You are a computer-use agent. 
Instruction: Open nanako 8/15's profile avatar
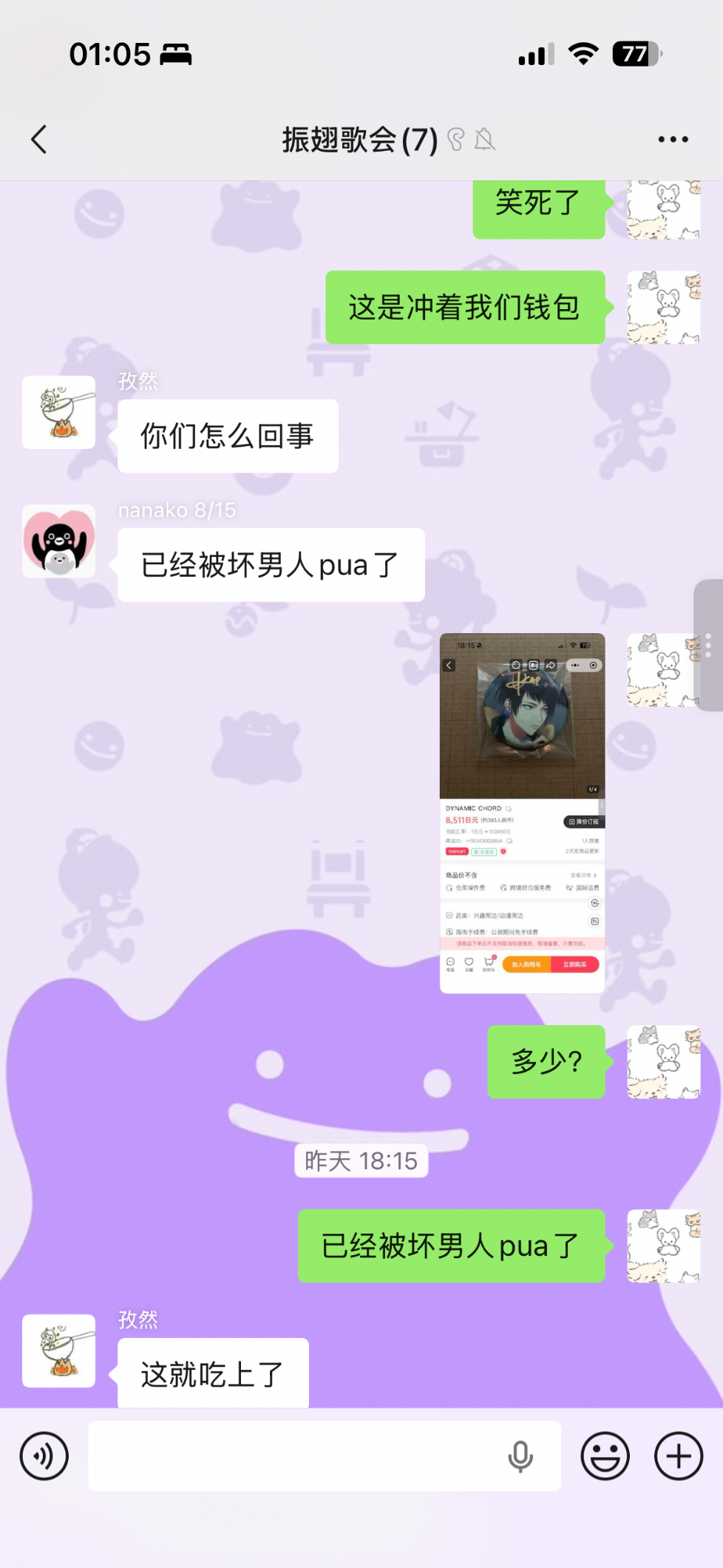point(59,541)
